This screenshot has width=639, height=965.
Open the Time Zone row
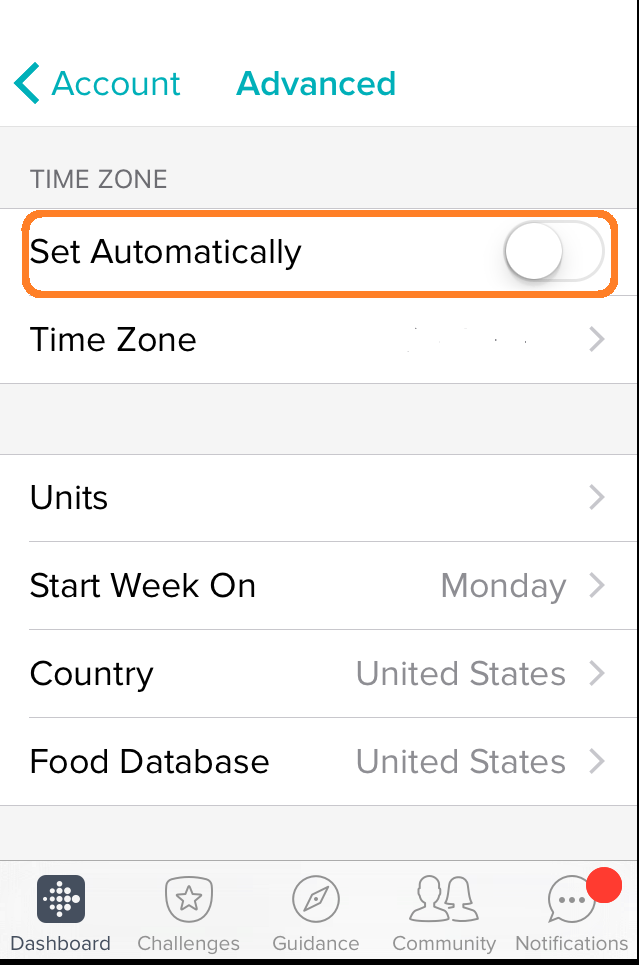[x=318, y=340]
